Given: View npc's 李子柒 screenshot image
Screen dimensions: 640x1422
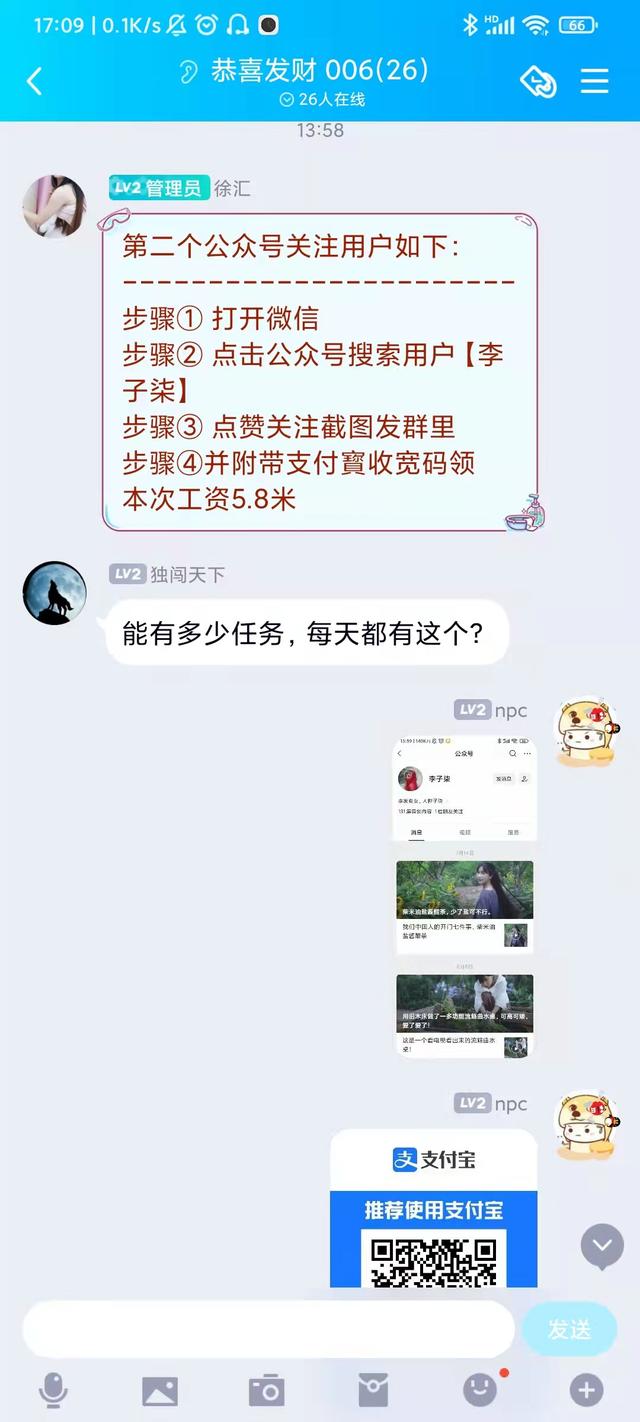Looking at the screenshot, I should coord(464,897).
